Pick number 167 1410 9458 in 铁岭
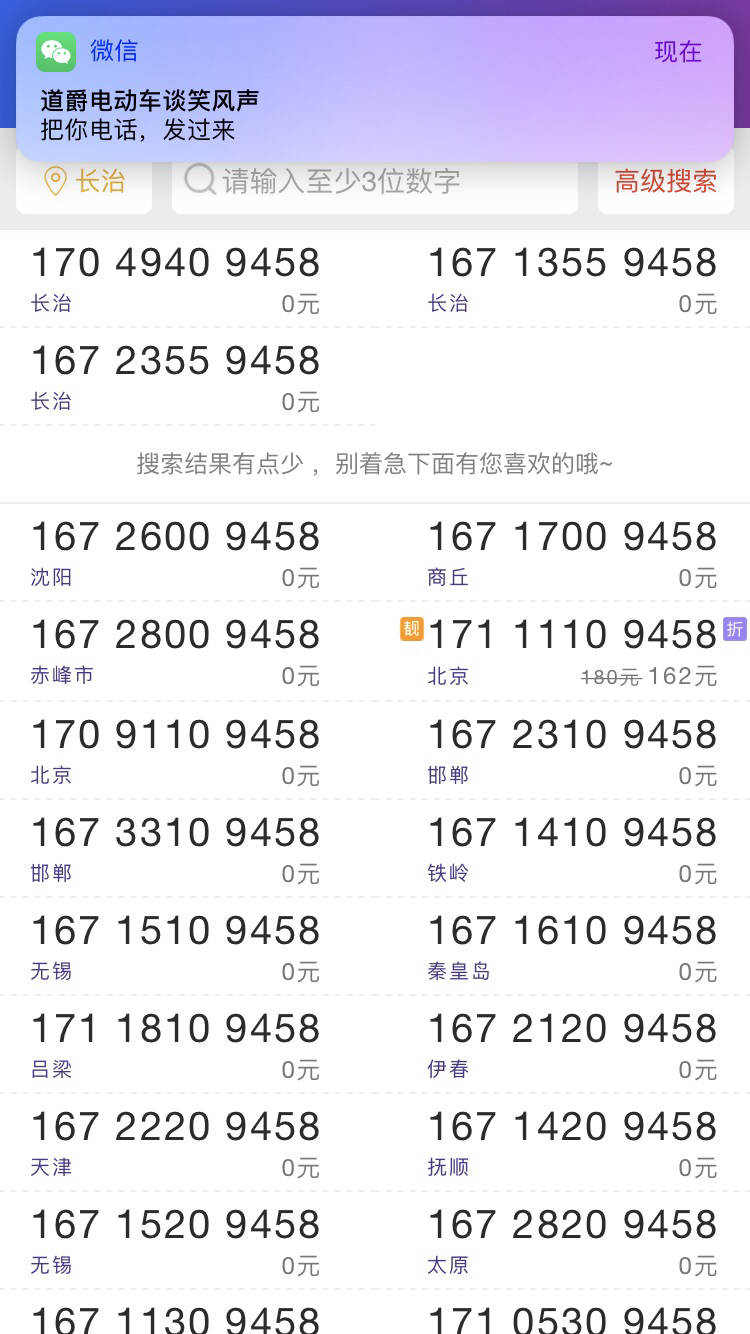This screenshot has width=750, height=1334. click(573, 848)
